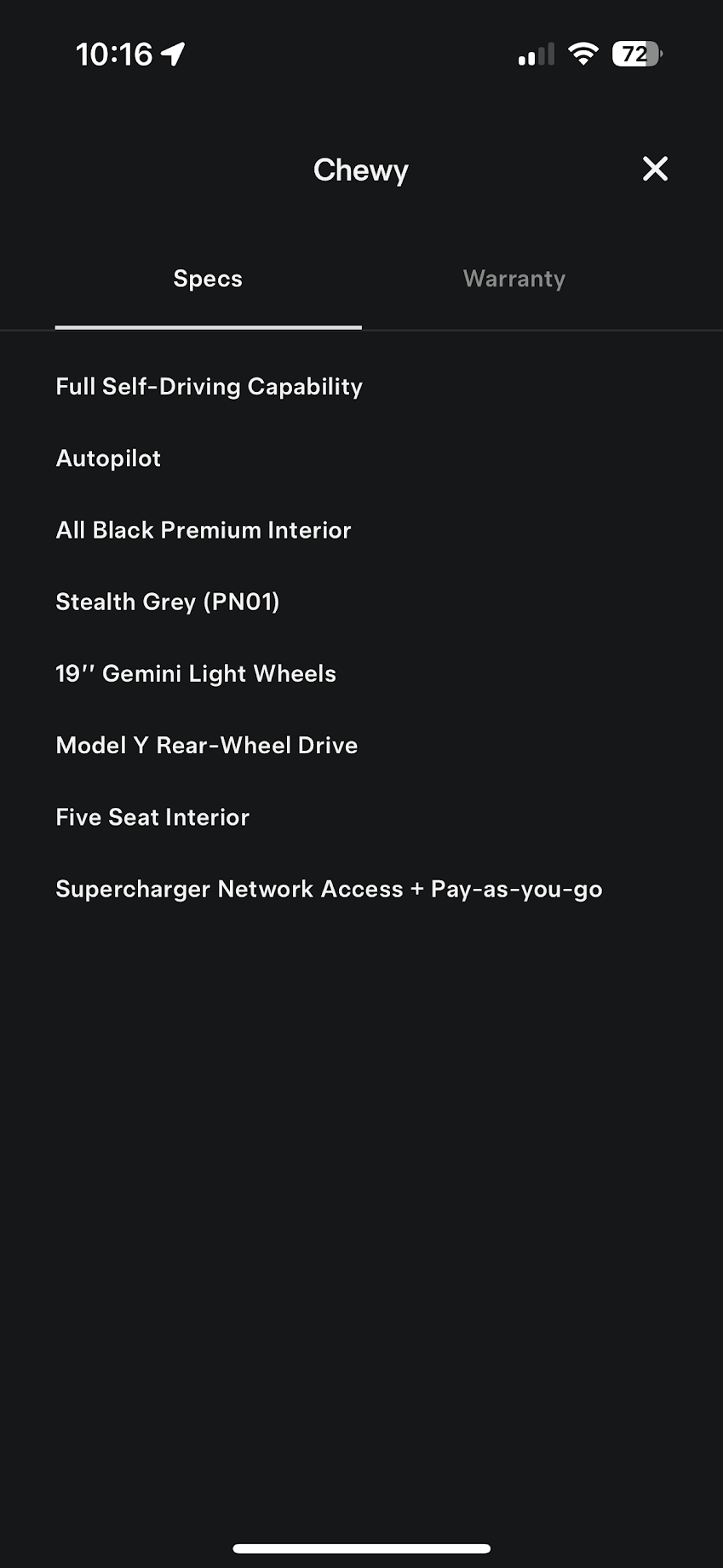Select the Specs tab

tap(208, 279)
